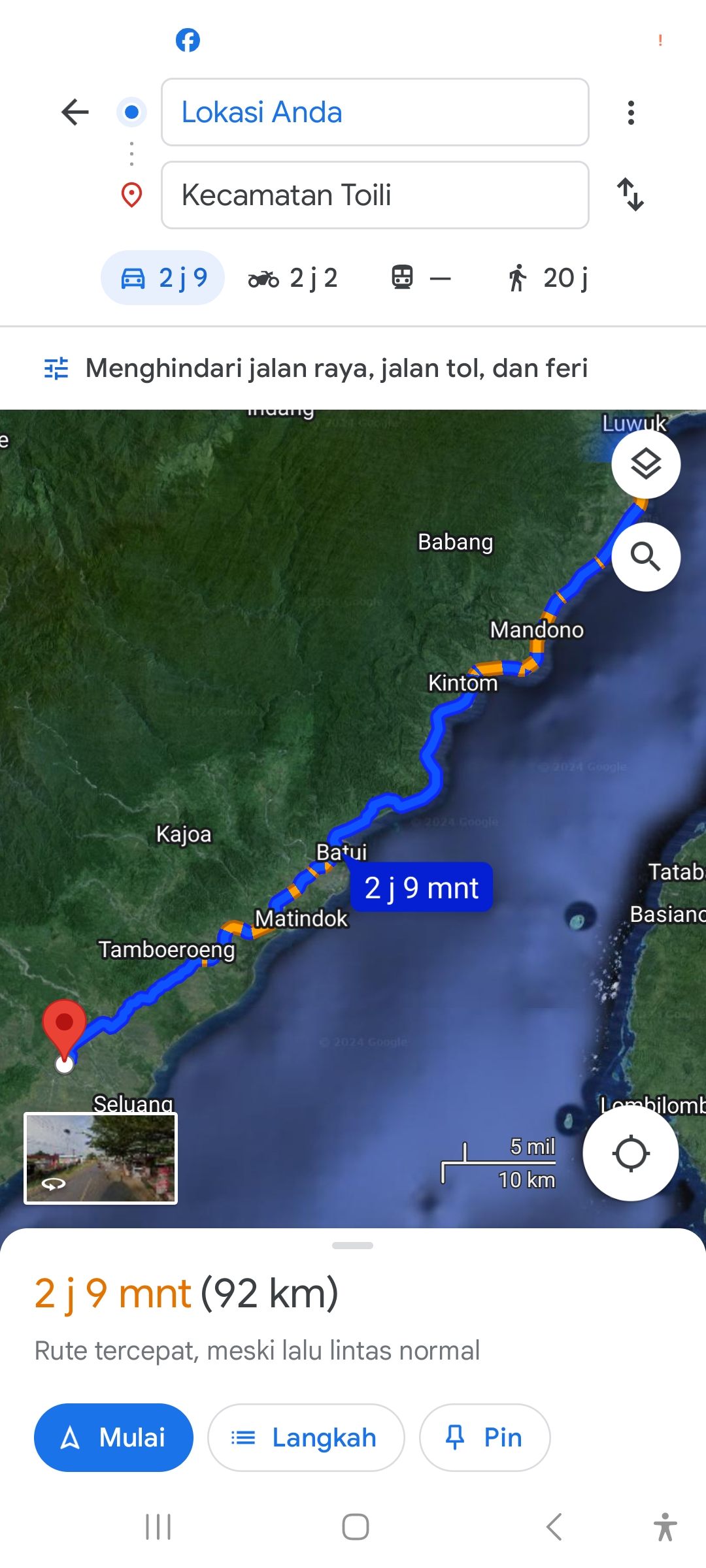This screenshot has width=706, height=1568.
Task: Open the three-dot overflow menu
Action: (631, 112)
